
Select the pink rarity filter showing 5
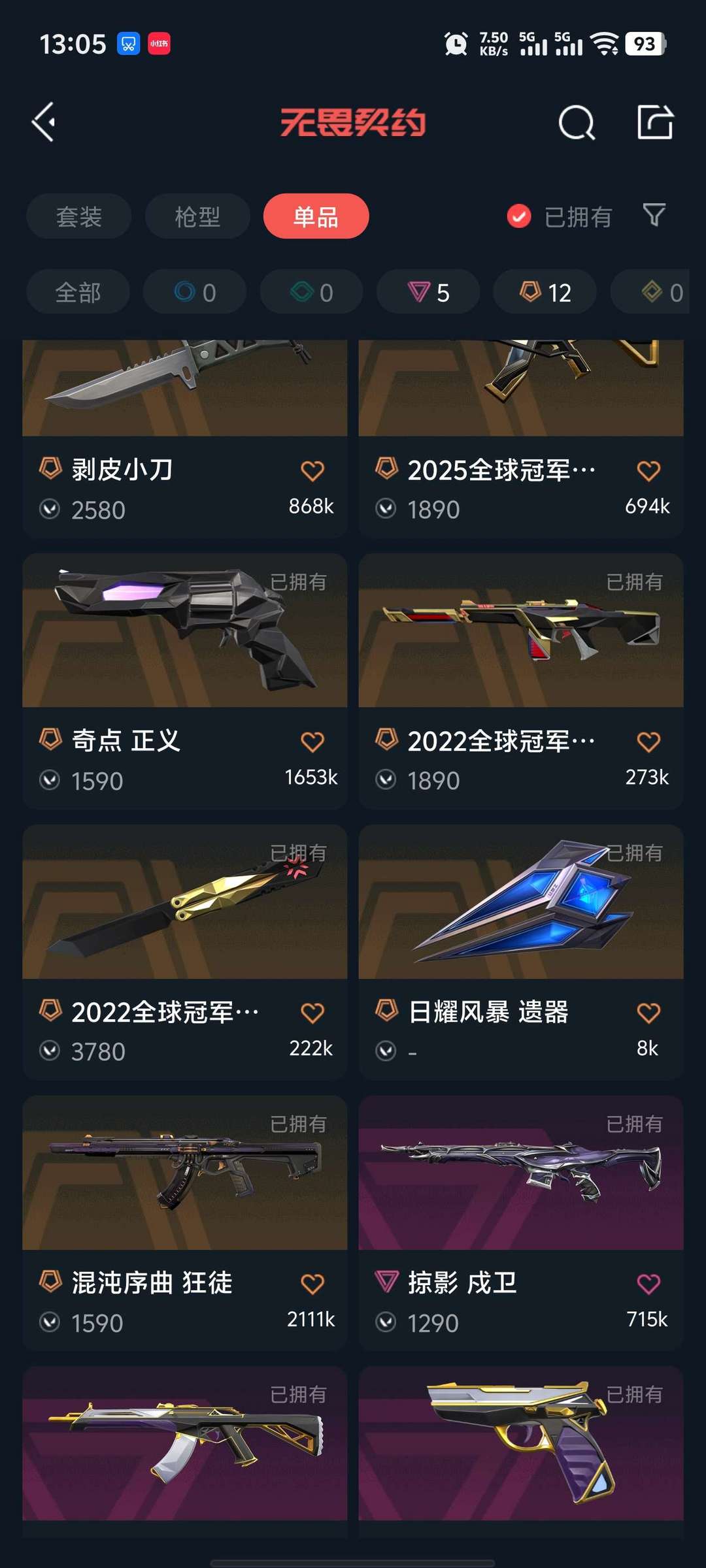click(428, 292)
